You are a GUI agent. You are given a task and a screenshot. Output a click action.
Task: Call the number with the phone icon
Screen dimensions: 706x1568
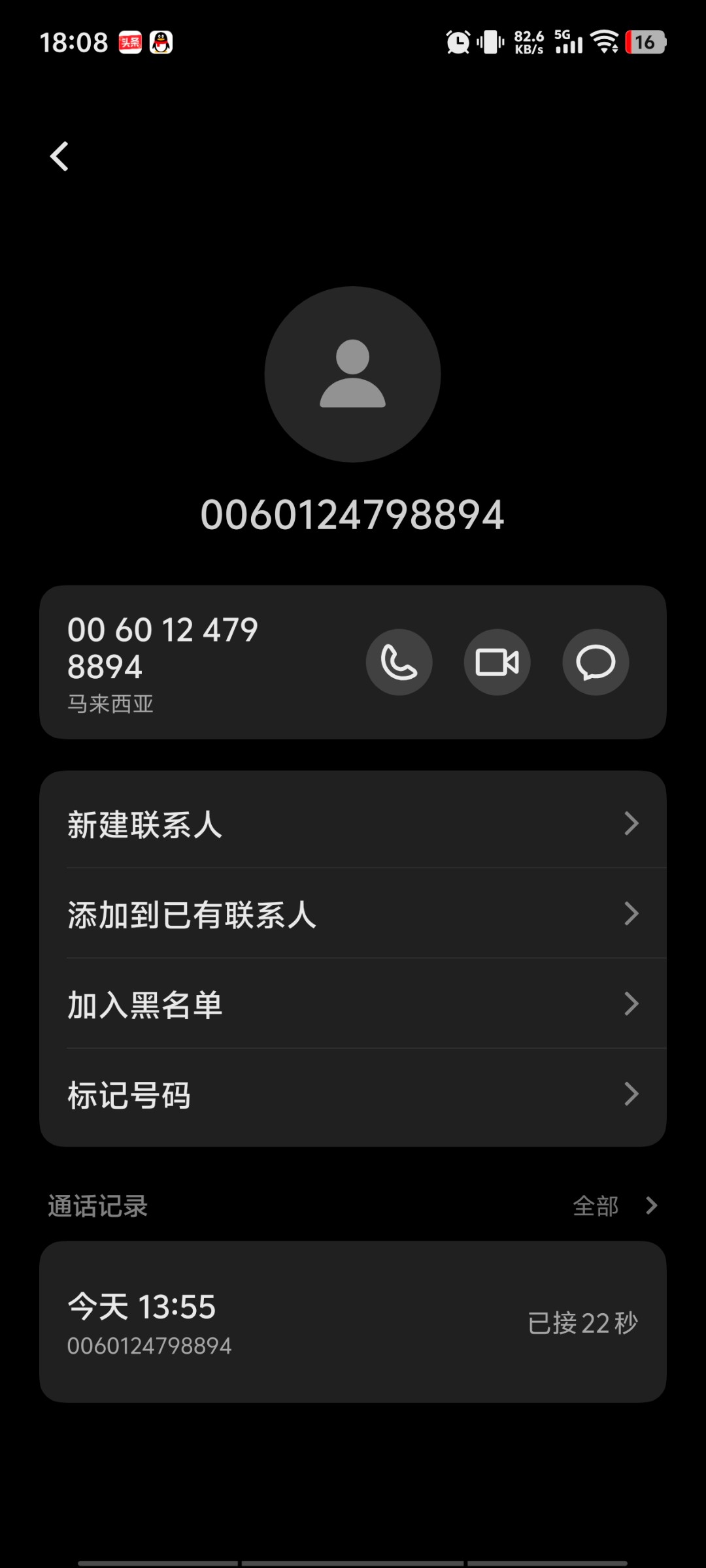pos(399,662)
